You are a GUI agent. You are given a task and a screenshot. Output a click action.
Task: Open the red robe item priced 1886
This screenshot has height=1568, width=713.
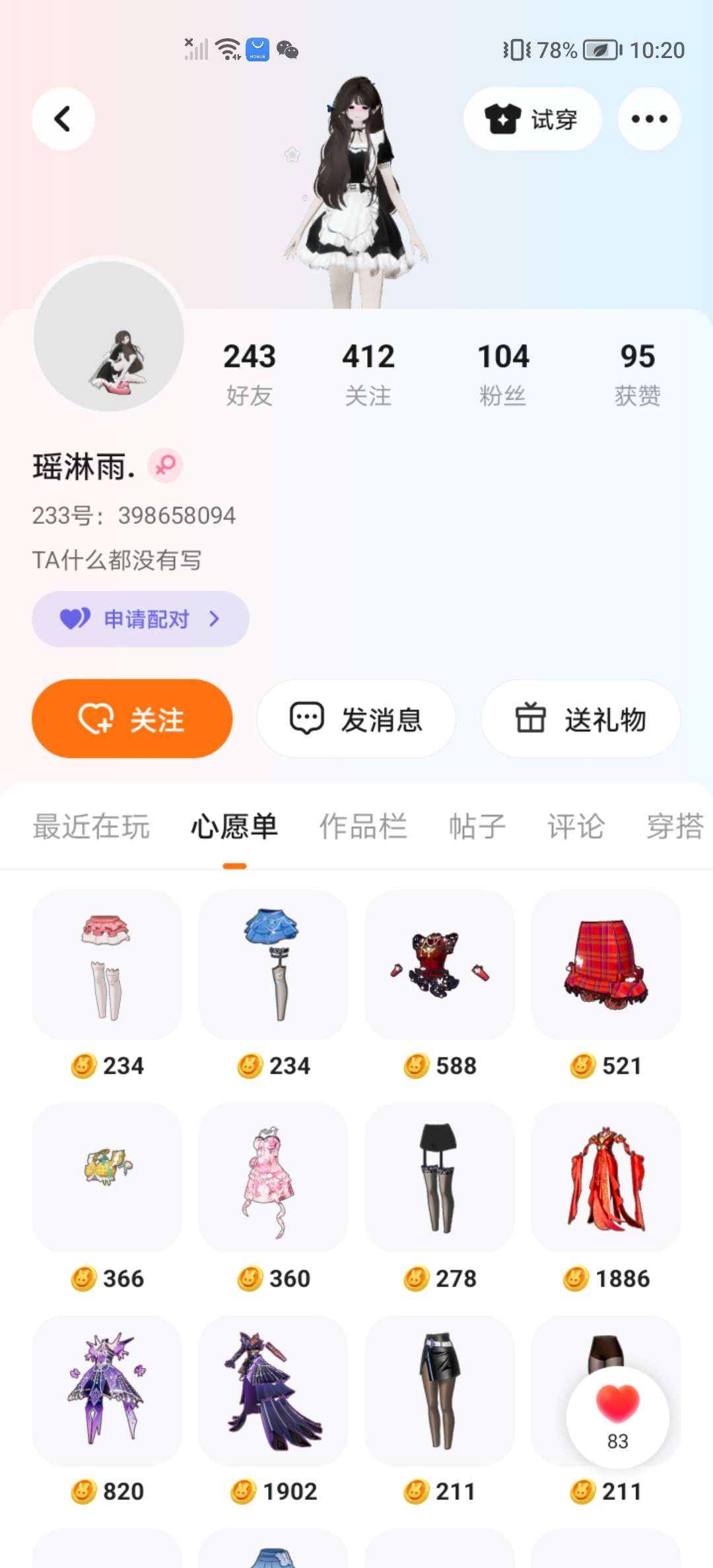605,1178
